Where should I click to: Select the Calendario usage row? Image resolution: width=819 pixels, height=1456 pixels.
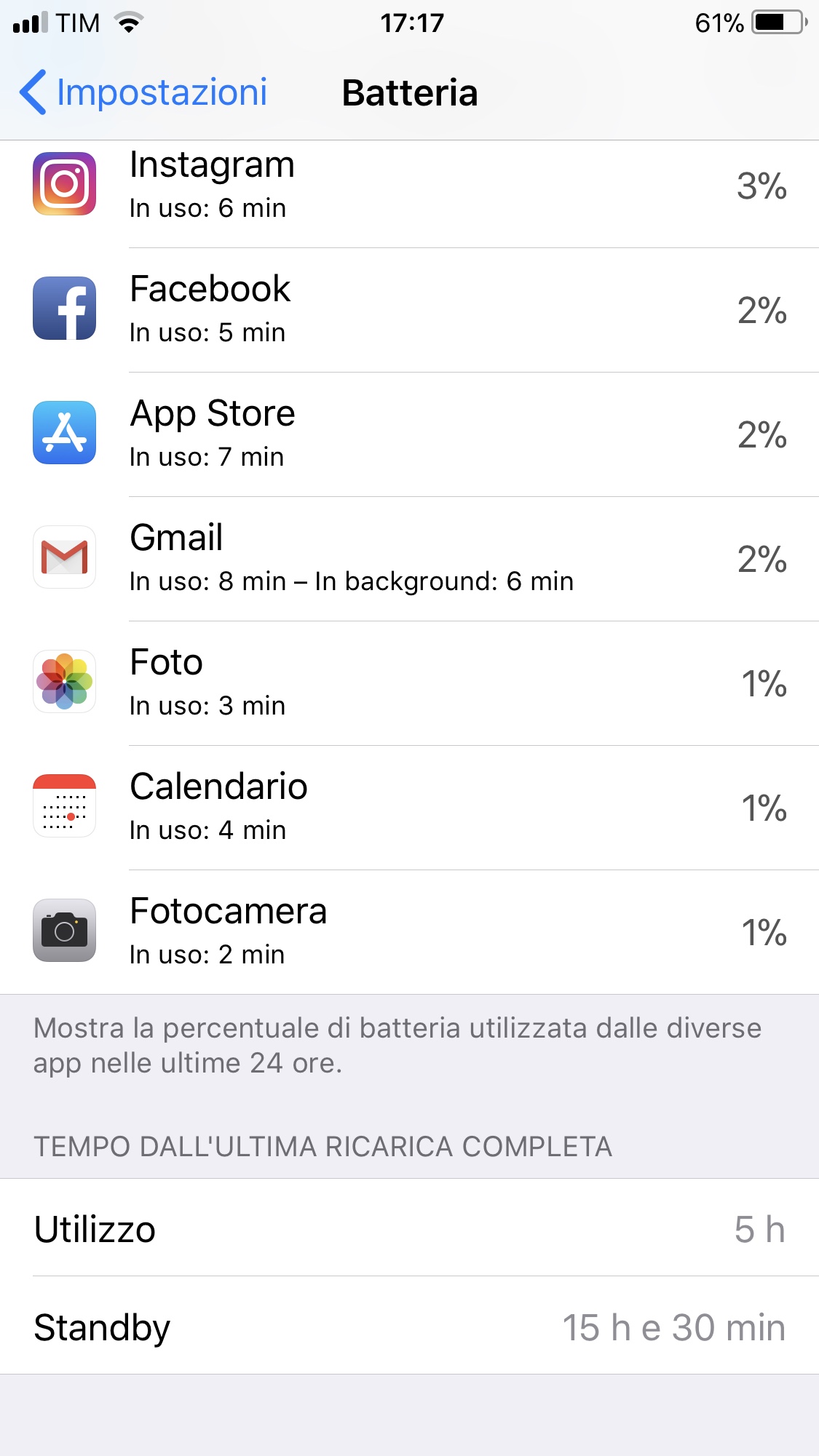[x=408, y=808]
